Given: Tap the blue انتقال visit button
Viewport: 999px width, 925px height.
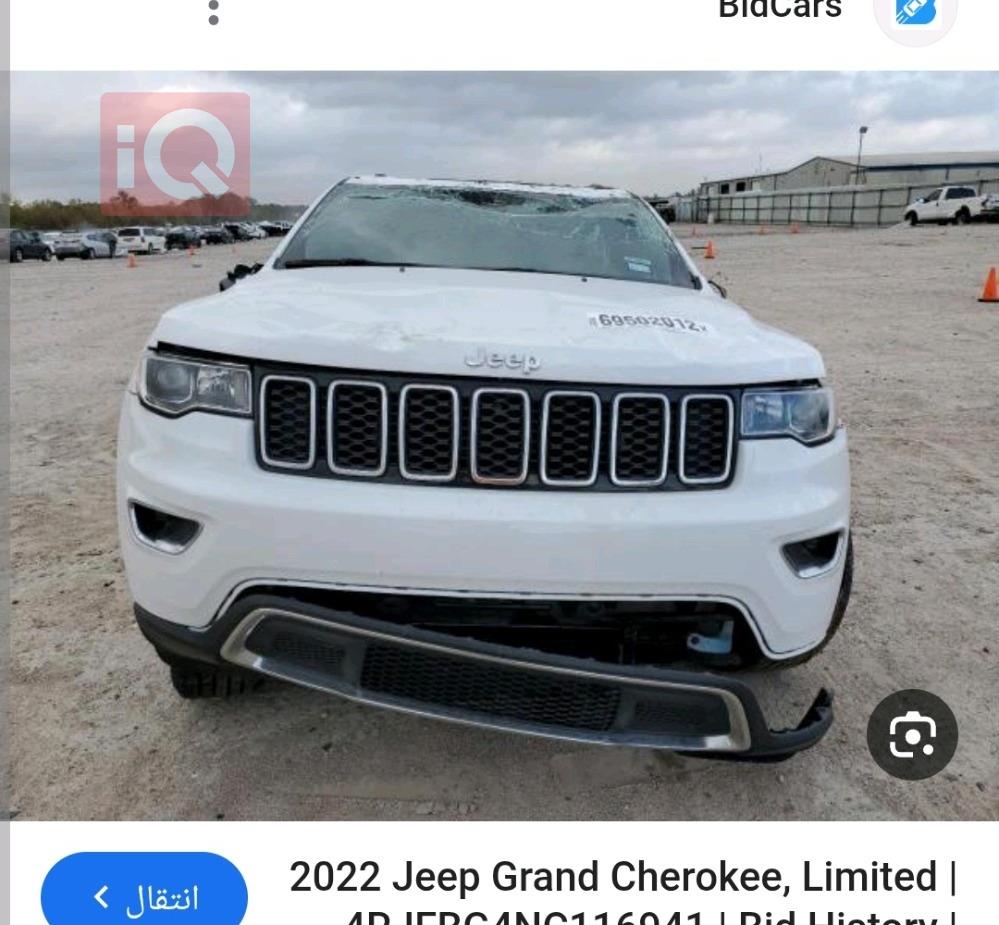Looking at the screenshot, I should [x=144, y=895].
